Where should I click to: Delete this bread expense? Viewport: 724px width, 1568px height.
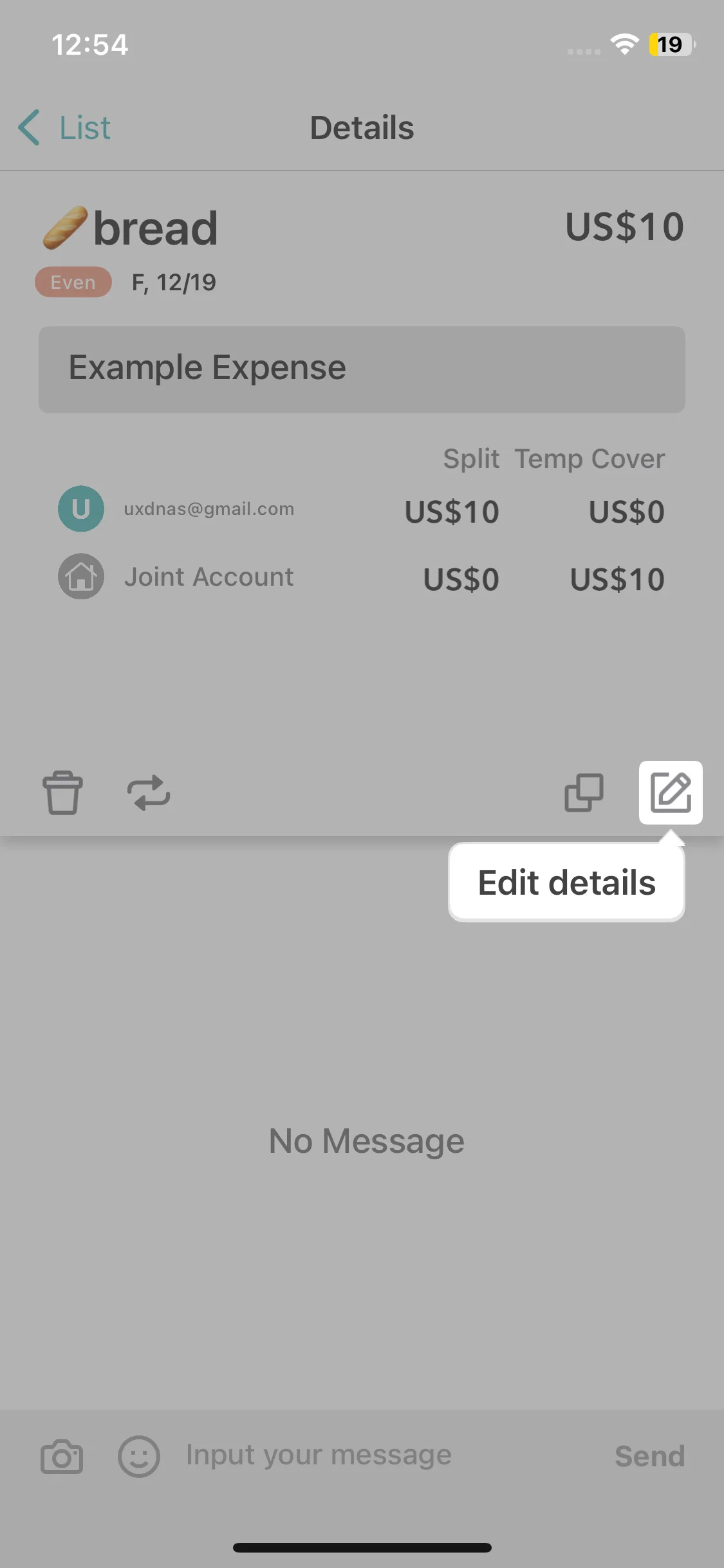62,792
